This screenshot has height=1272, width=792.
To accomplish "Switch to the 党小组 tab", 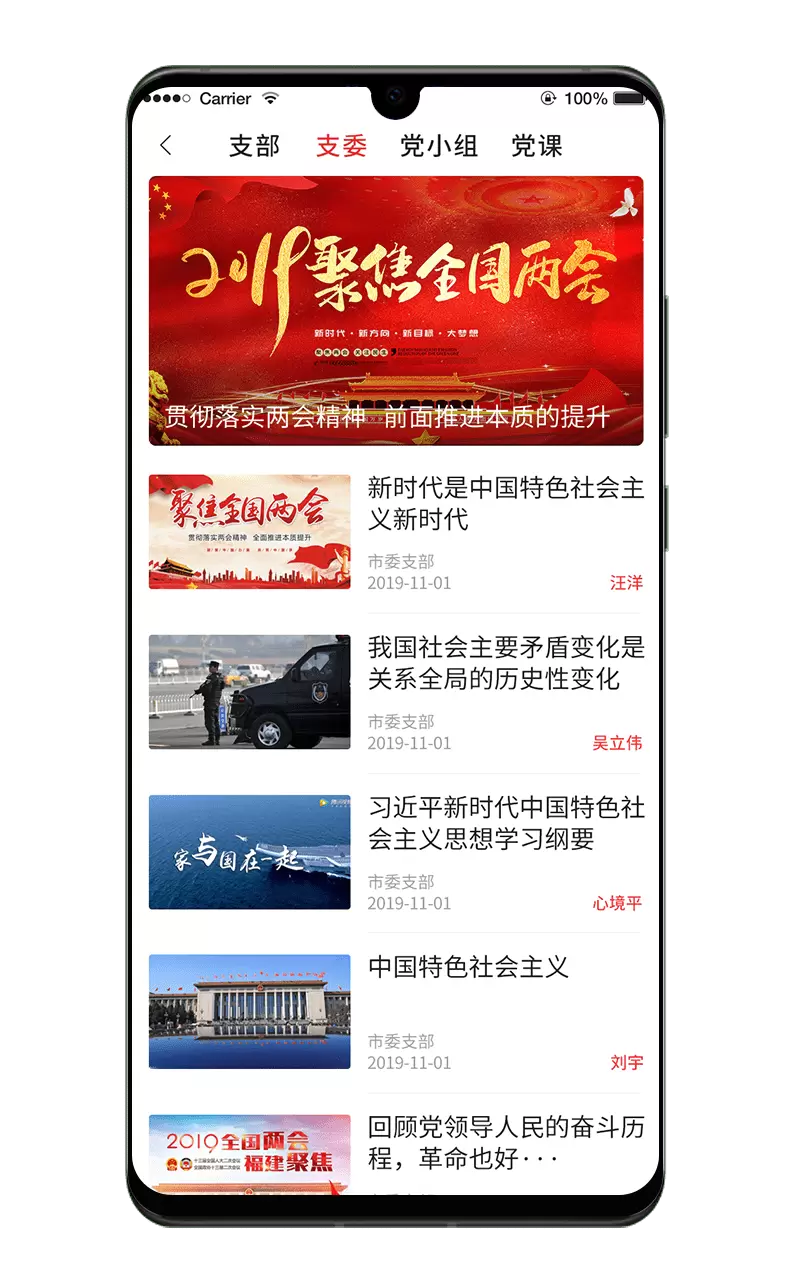I will [439, 146].
